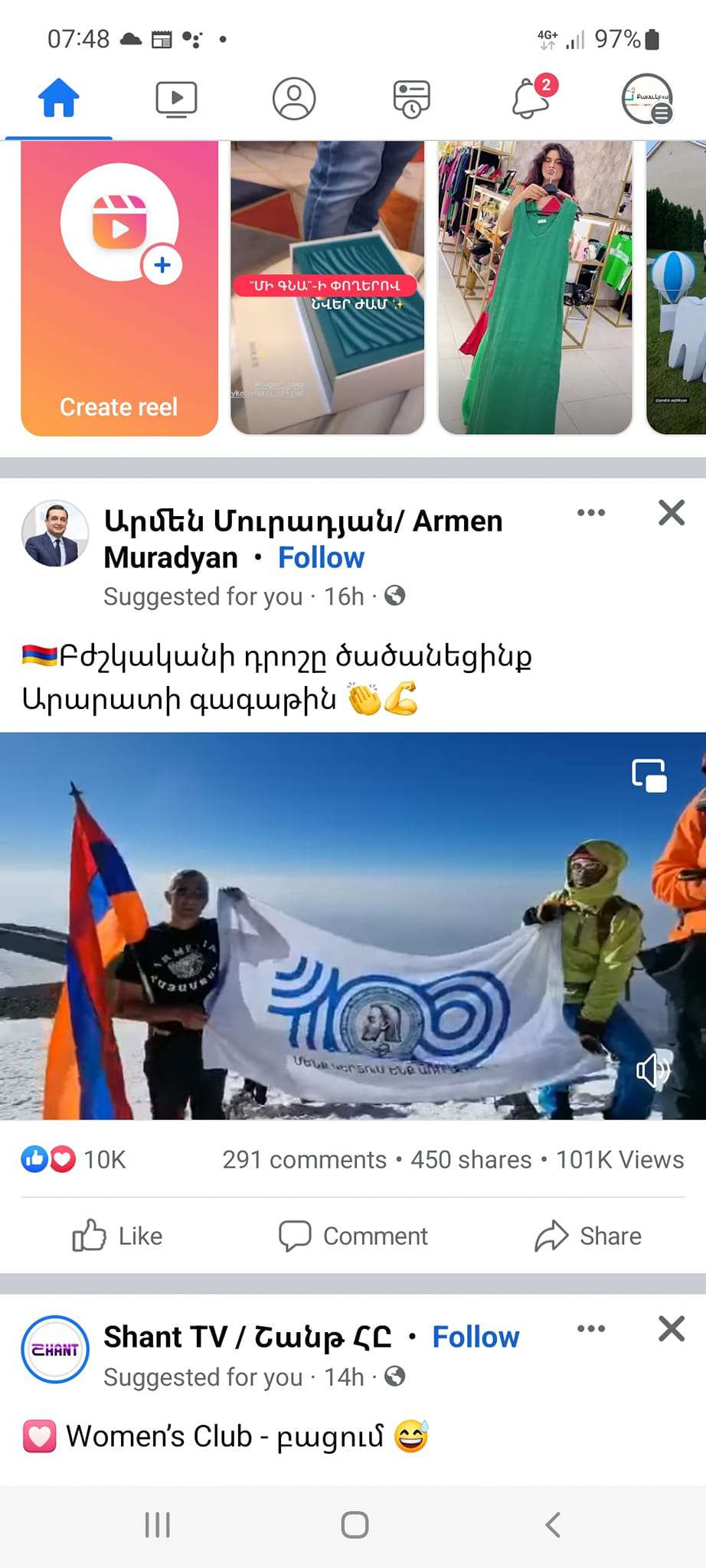Switch to the Home feed tab
Image resolution: width=706 pixels, height=1568 pixels.
point(59,99)
